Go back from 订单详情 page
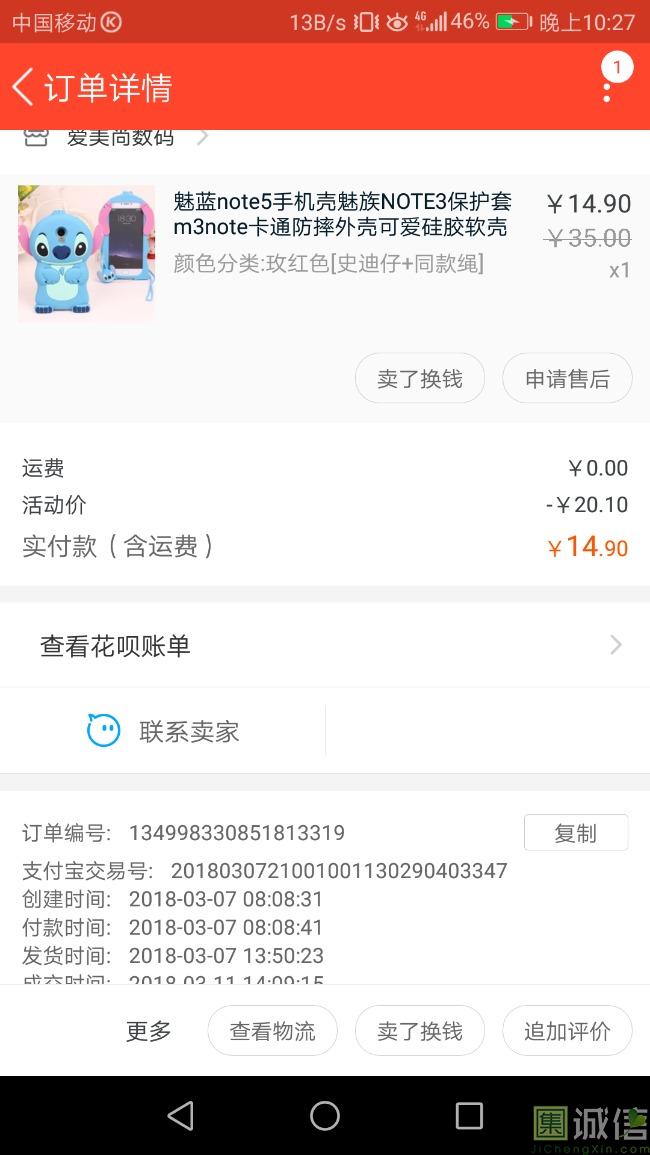Screen dimensions: 650x1155 [x=24, y=87]
